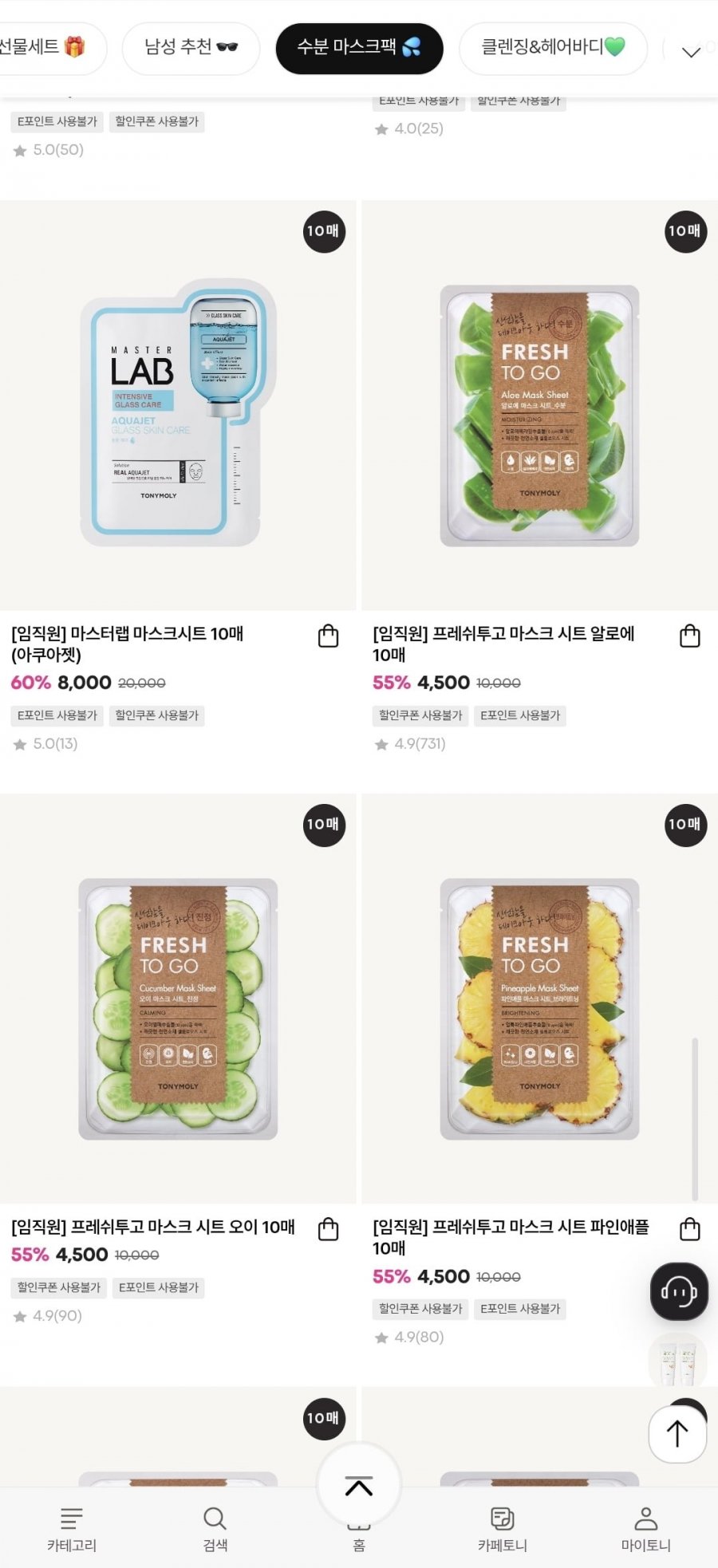Add 프레쉬투고 알로에 mask to cart

pyautogui.click(x=689, y=636)
